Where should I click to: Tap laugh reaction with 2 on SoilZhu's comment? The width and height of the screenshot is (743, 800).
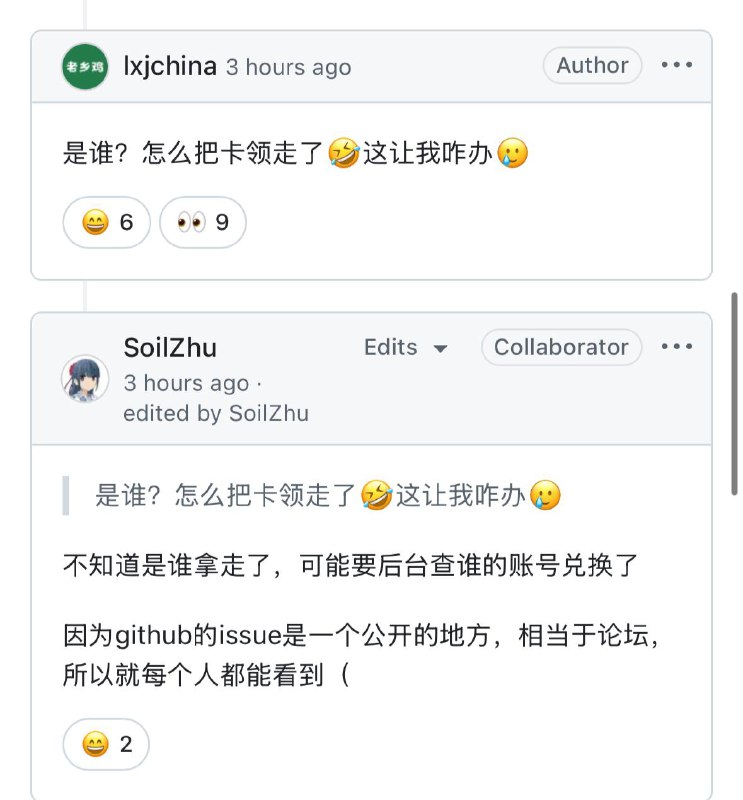(x=106, y=745)
